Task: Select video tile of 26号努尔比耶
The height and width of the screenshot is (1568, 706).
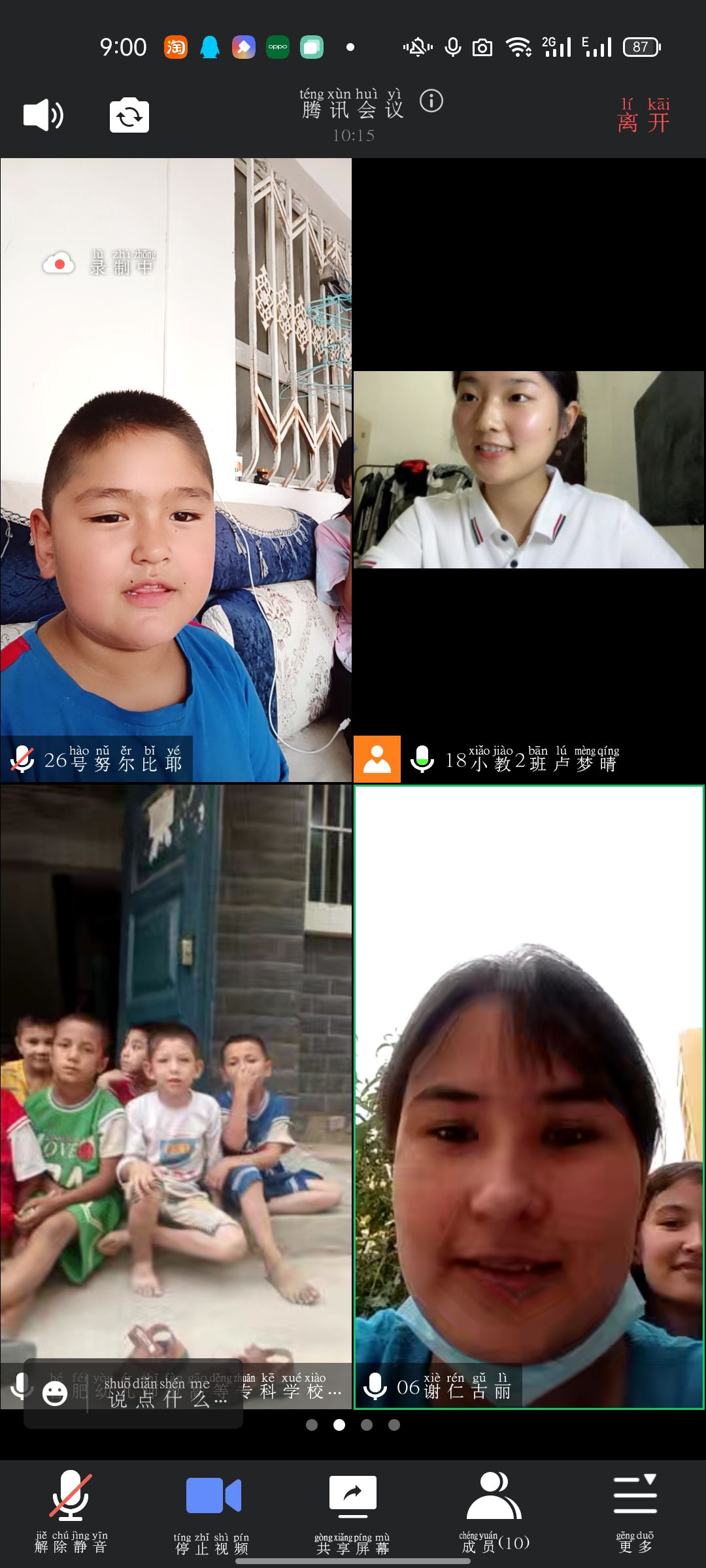Action: tap(175, 470)
